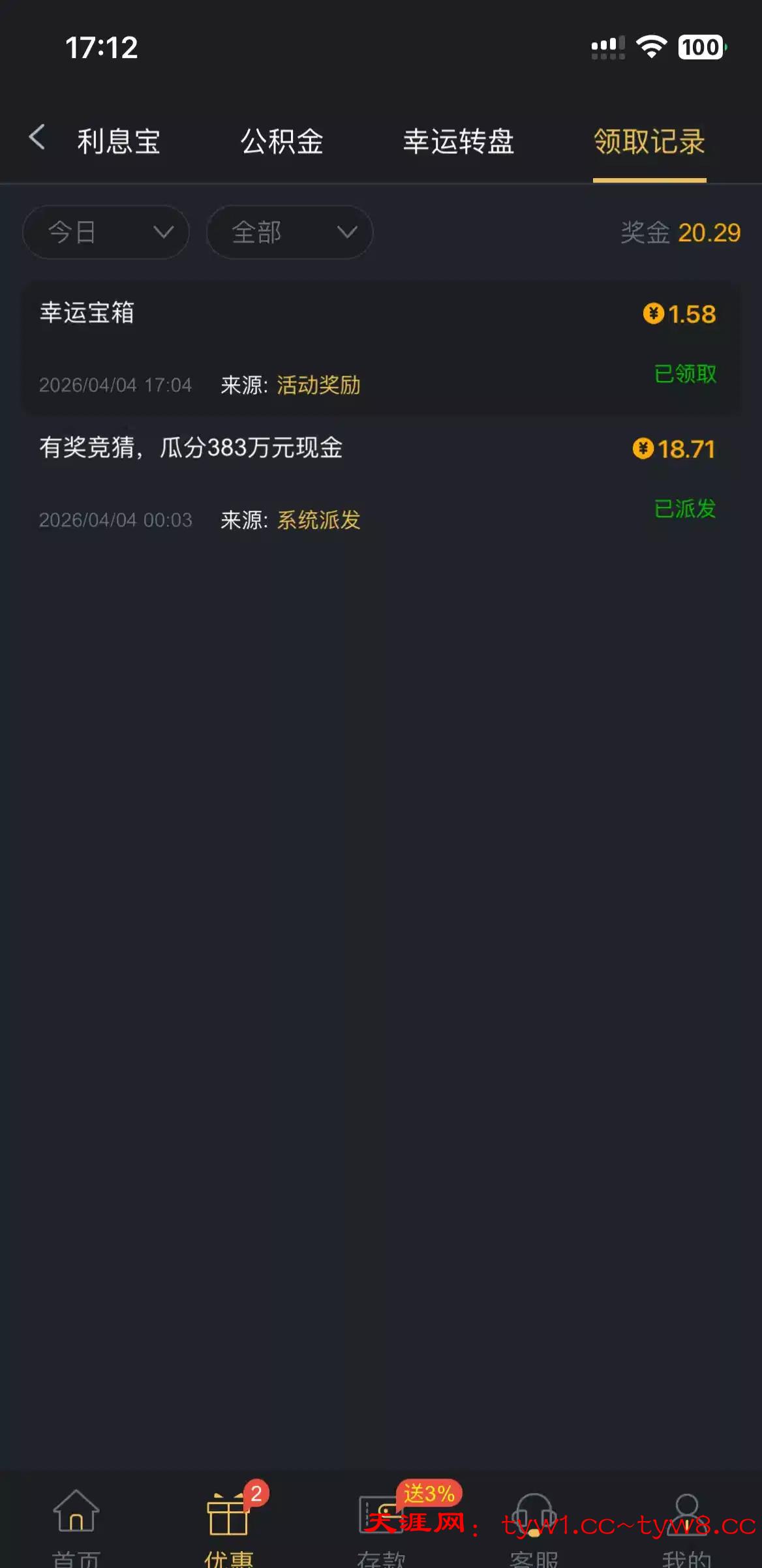Switch to the 利息宝 tab
This screenshot has height=1568, width=762.
[119, 141]
